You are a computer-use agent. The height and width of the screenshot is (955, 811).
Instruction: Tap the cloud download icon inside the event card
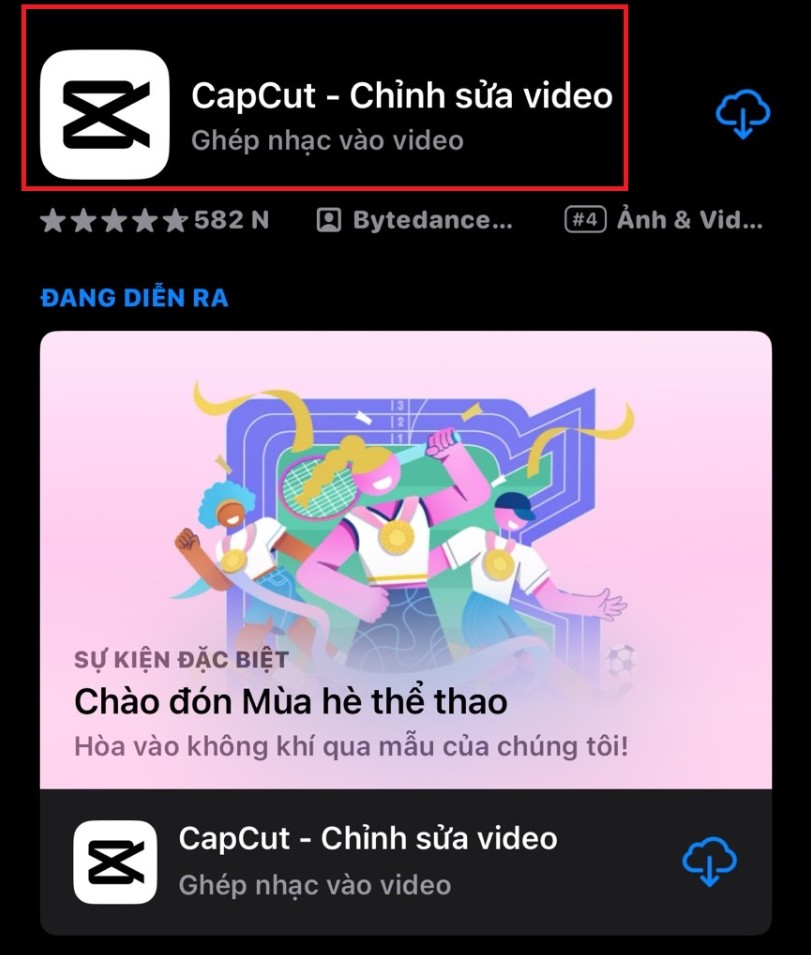(709, 861)
